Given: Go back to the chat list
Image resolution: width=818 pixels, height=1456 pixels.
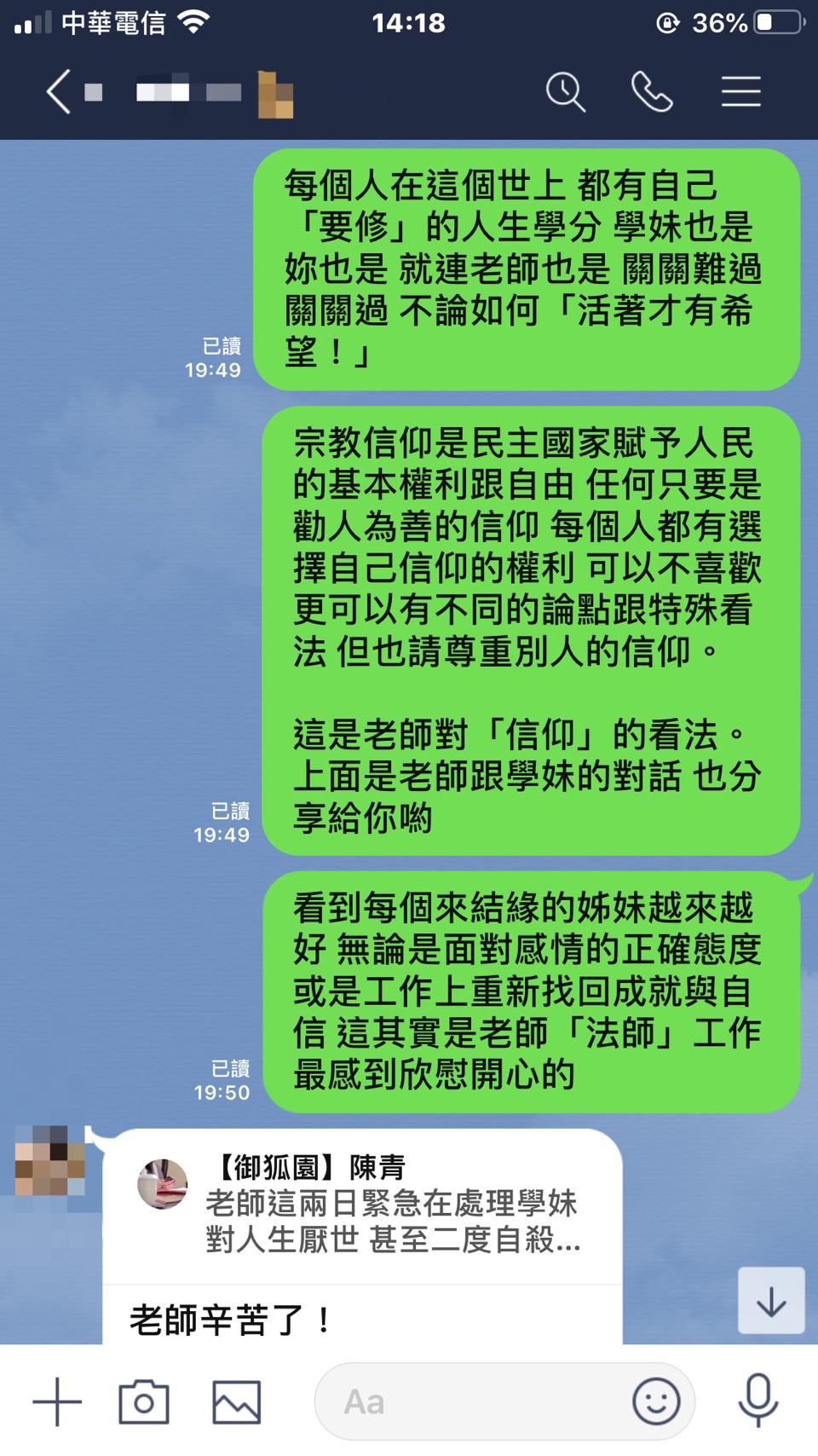Looking at the screenshot, I should tap(58, 92).
